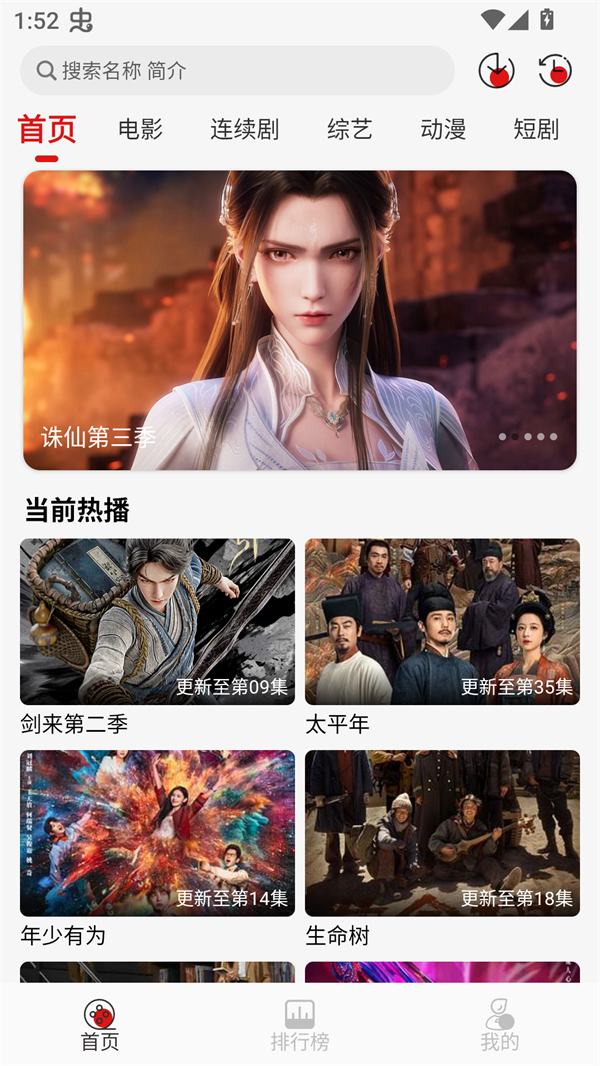The height and width of the screenshot is (1066, 600).
Task: Go to the 我的 bottom tab
Action: pyautogui.click(x=500, y=1025)
